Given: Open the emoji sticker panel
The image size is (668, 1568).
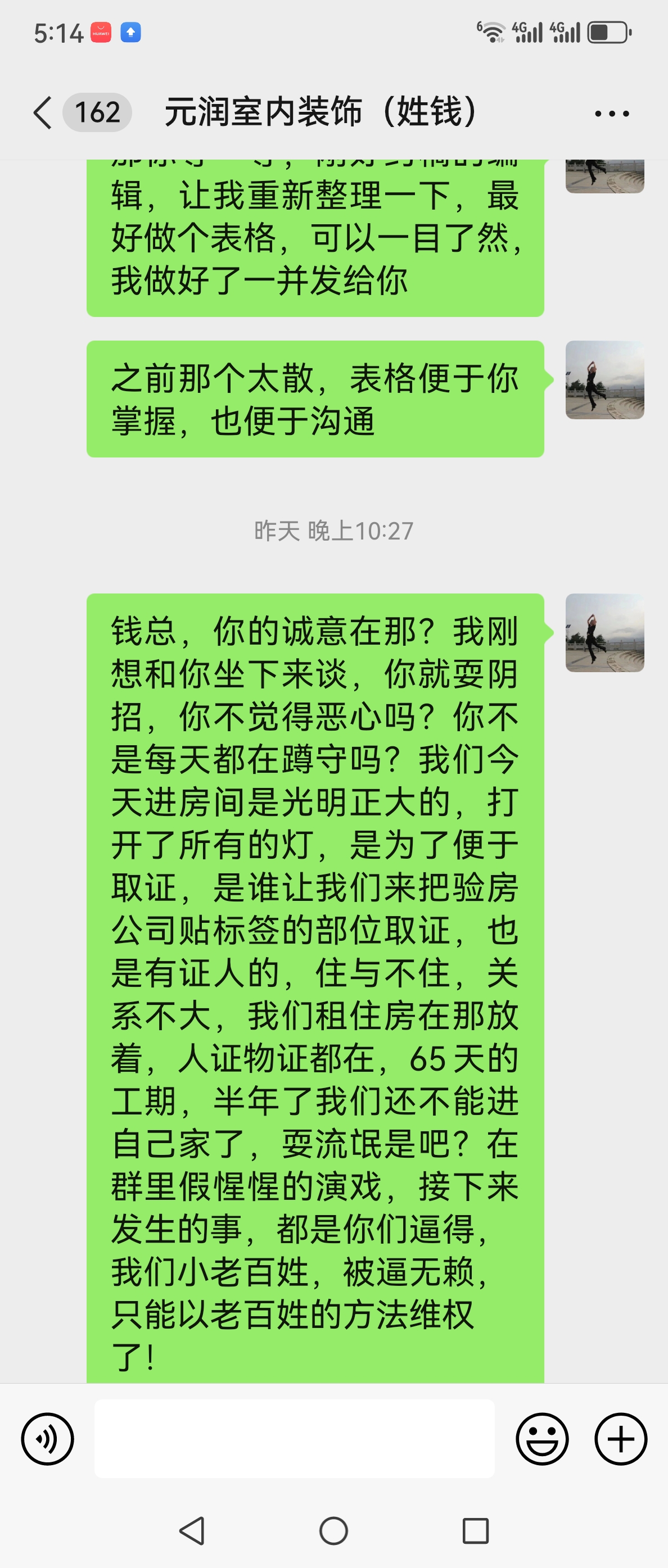Looking at the screenshot, I should click(x=542, y=1439).
